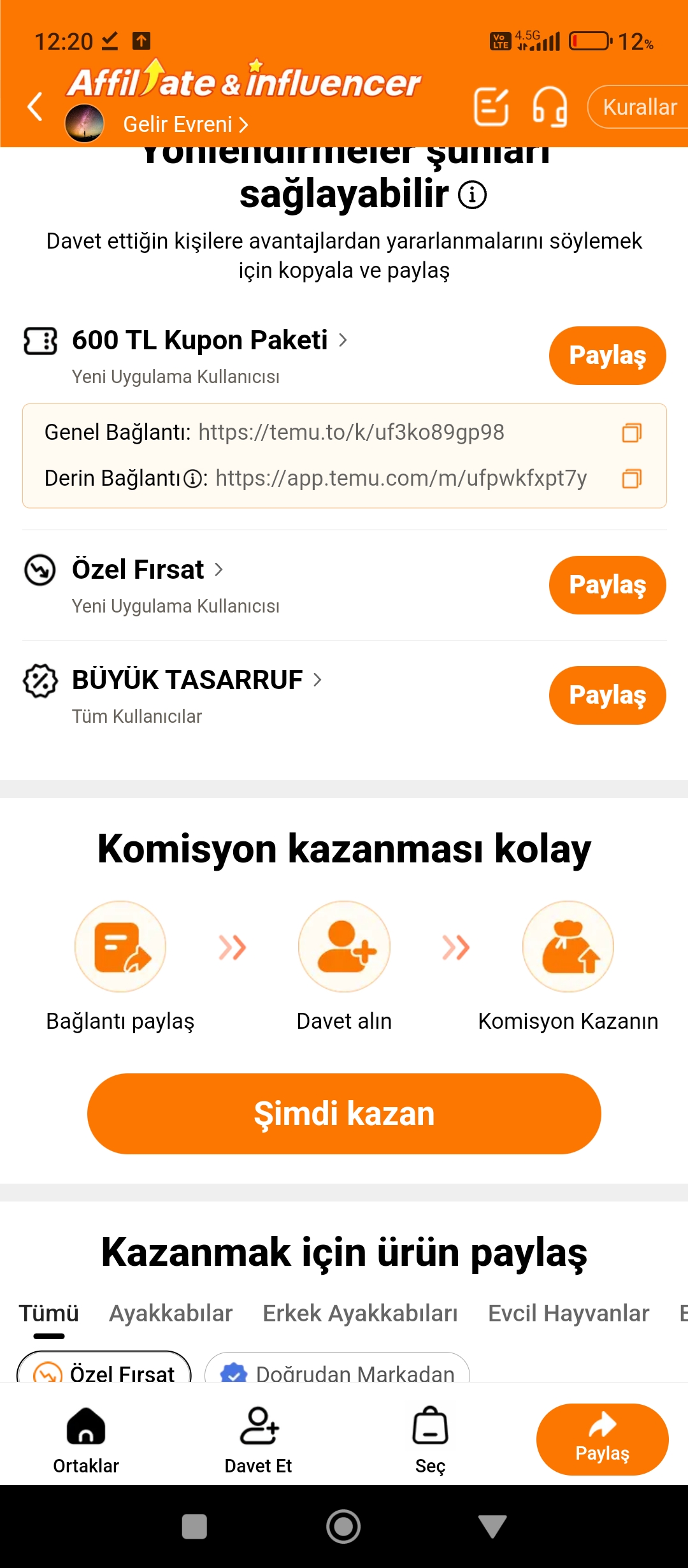Open 600 TL Kupon Paketi details
Screen dimensions: 688x1568
[x=210, y=340]
